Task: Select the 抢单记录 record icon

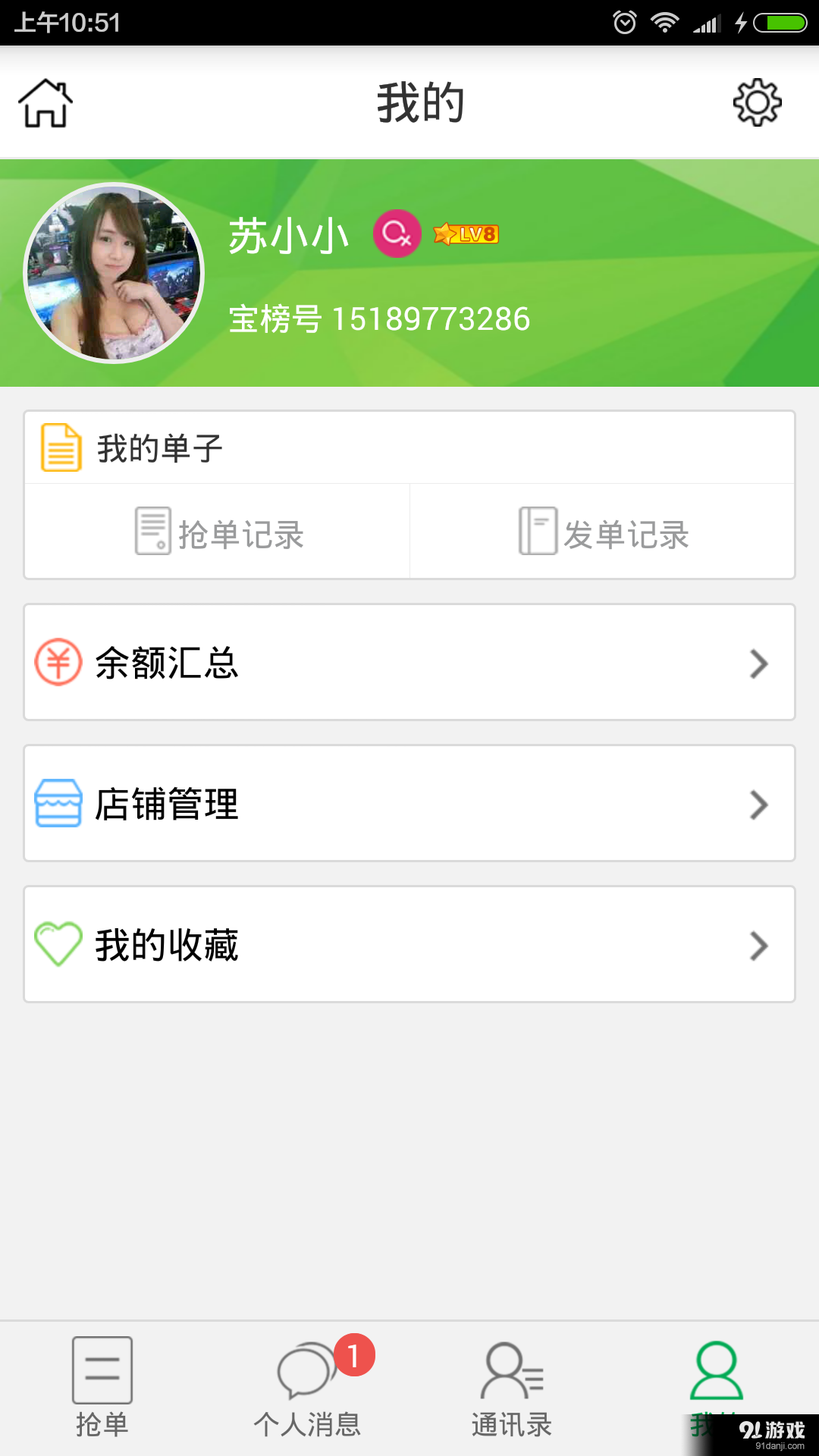Action: [x=154, y=531]
